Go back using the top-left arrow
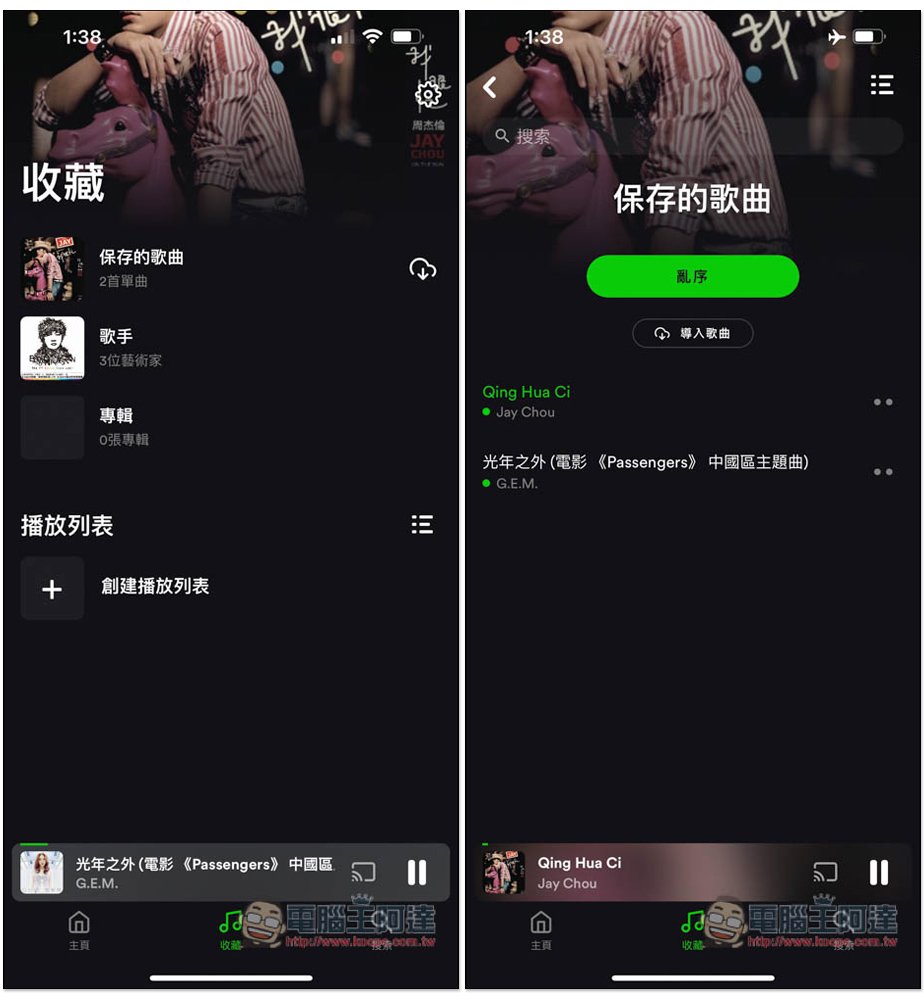The image size is (924, 1000). coord(490,87)
